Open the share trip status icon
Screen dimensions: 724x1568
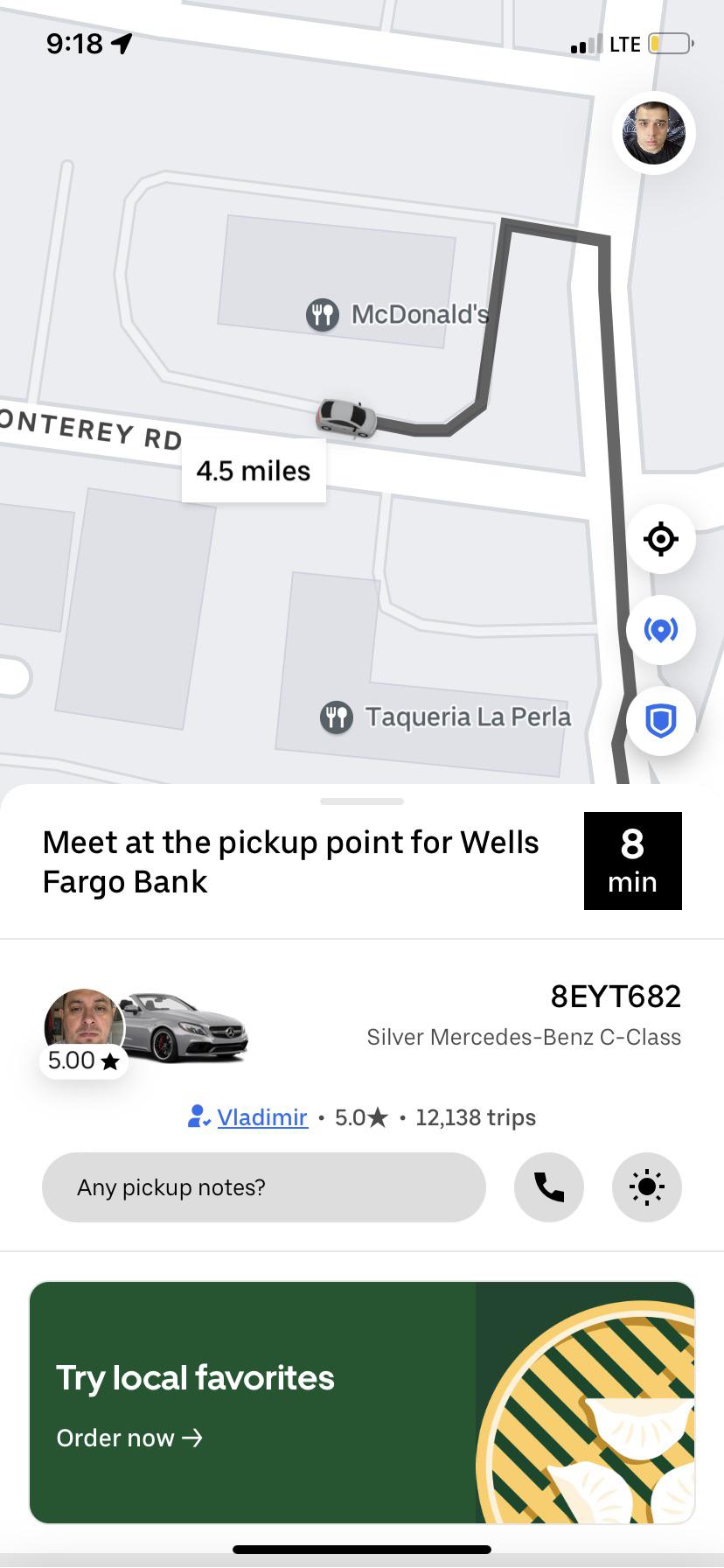point(661,630)
